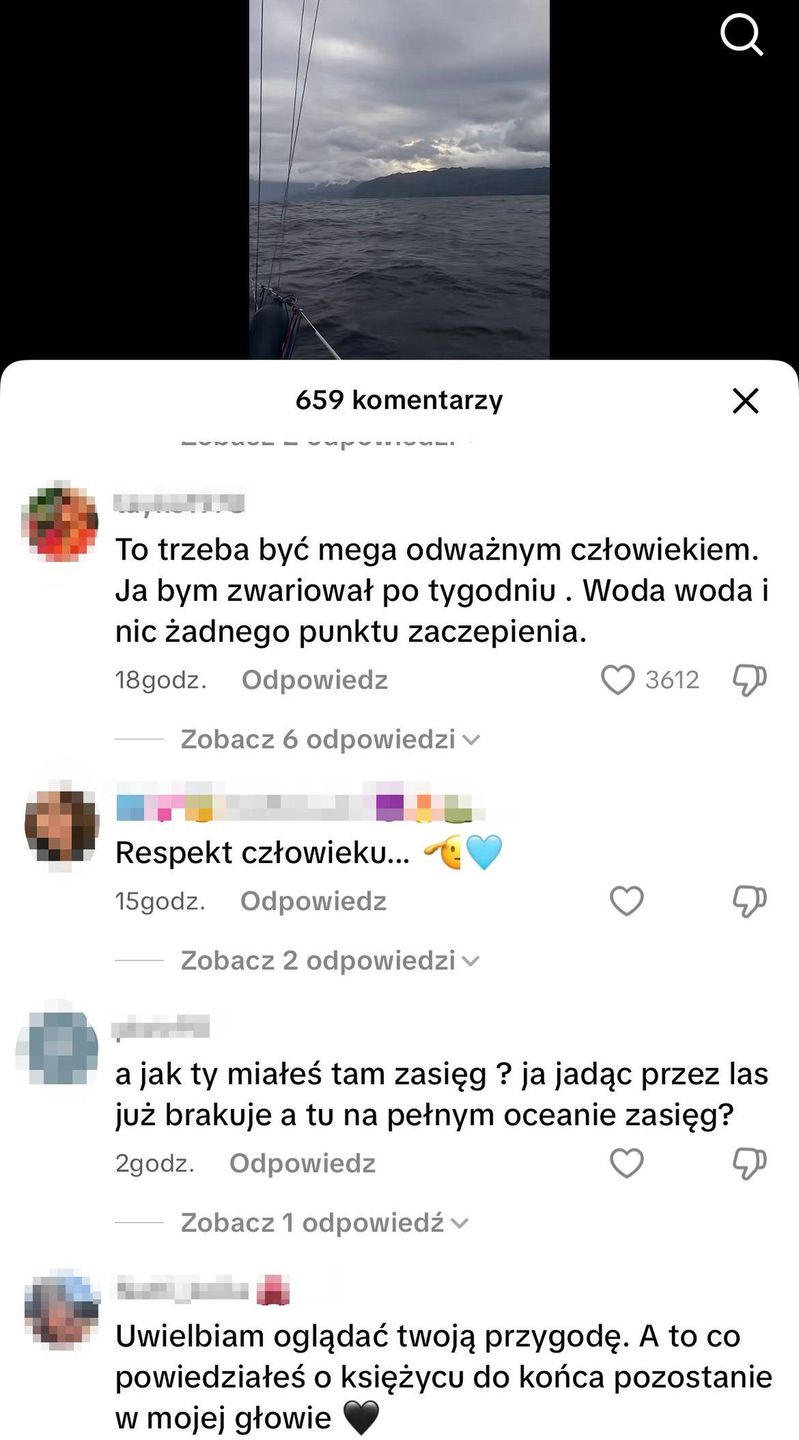Click Odpowiedz under the Respekt comment
The image size is (799, 1440).
click(x=313, y=900)
